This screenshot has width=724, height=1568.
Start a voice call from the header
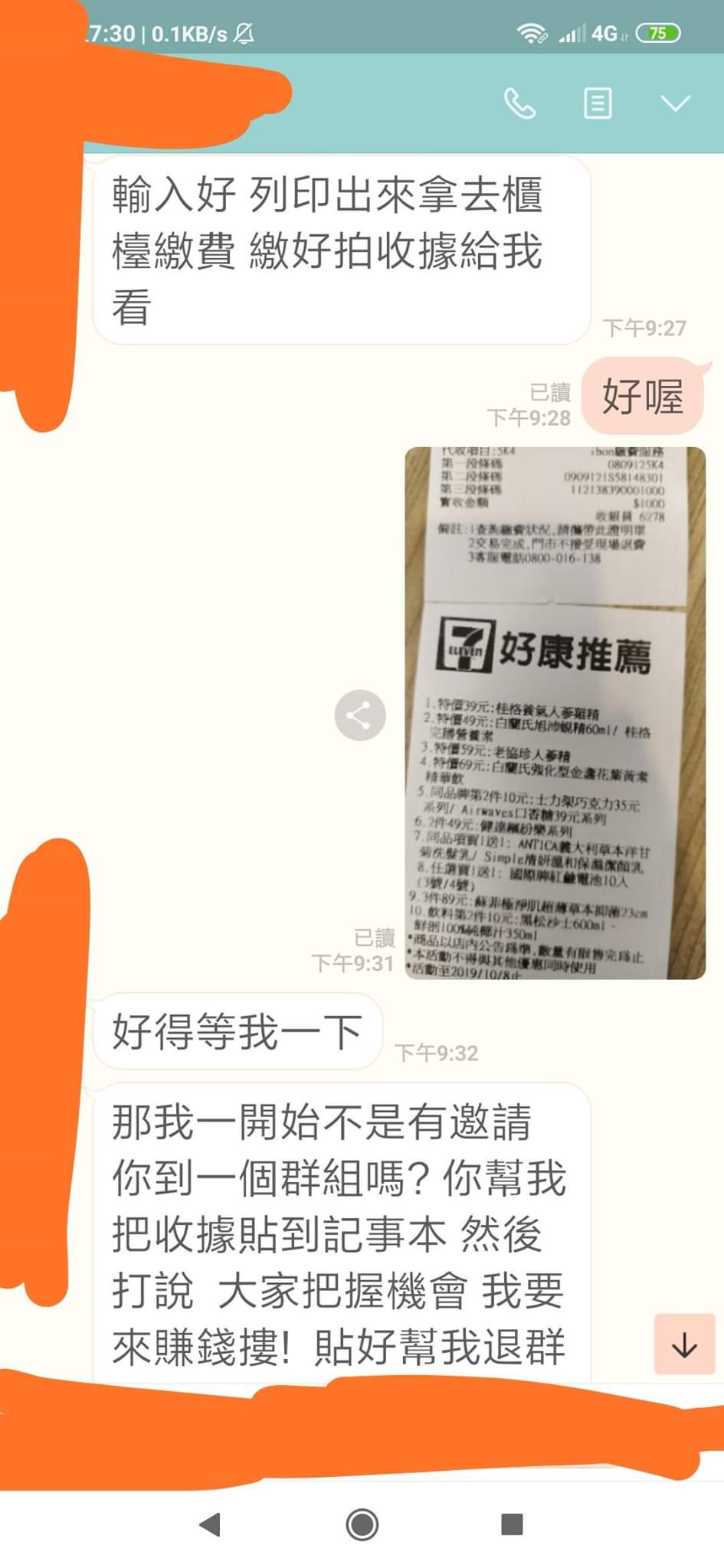coord(519,103)
